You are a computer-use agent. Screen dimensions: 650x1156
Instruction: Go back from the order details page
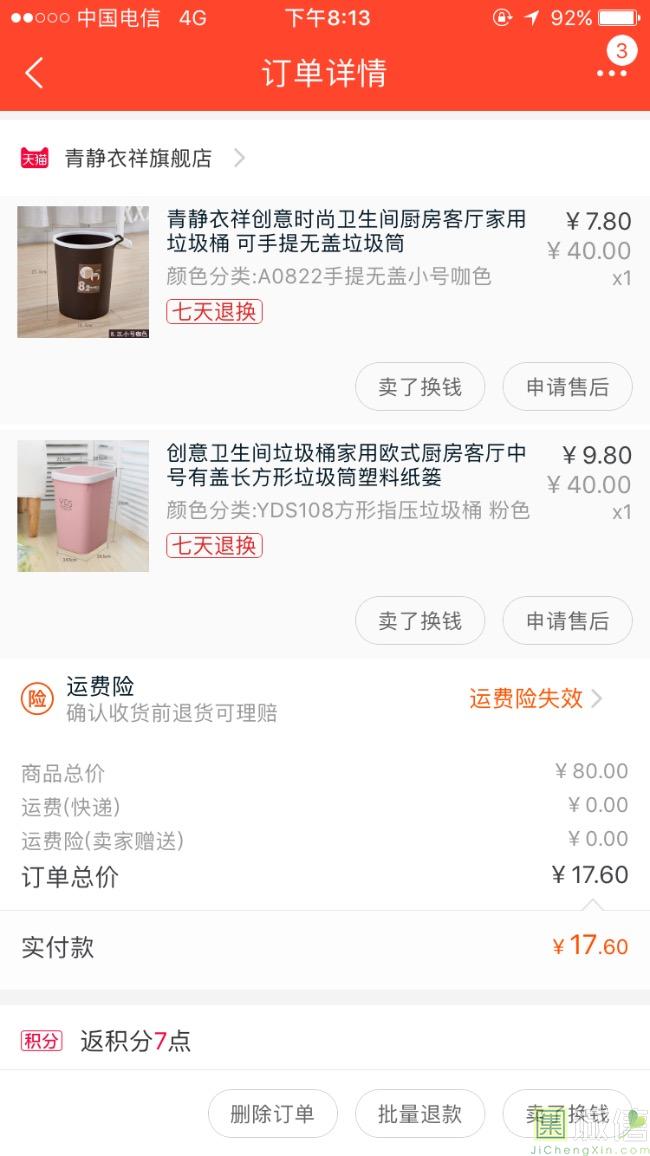click(35, 73)
